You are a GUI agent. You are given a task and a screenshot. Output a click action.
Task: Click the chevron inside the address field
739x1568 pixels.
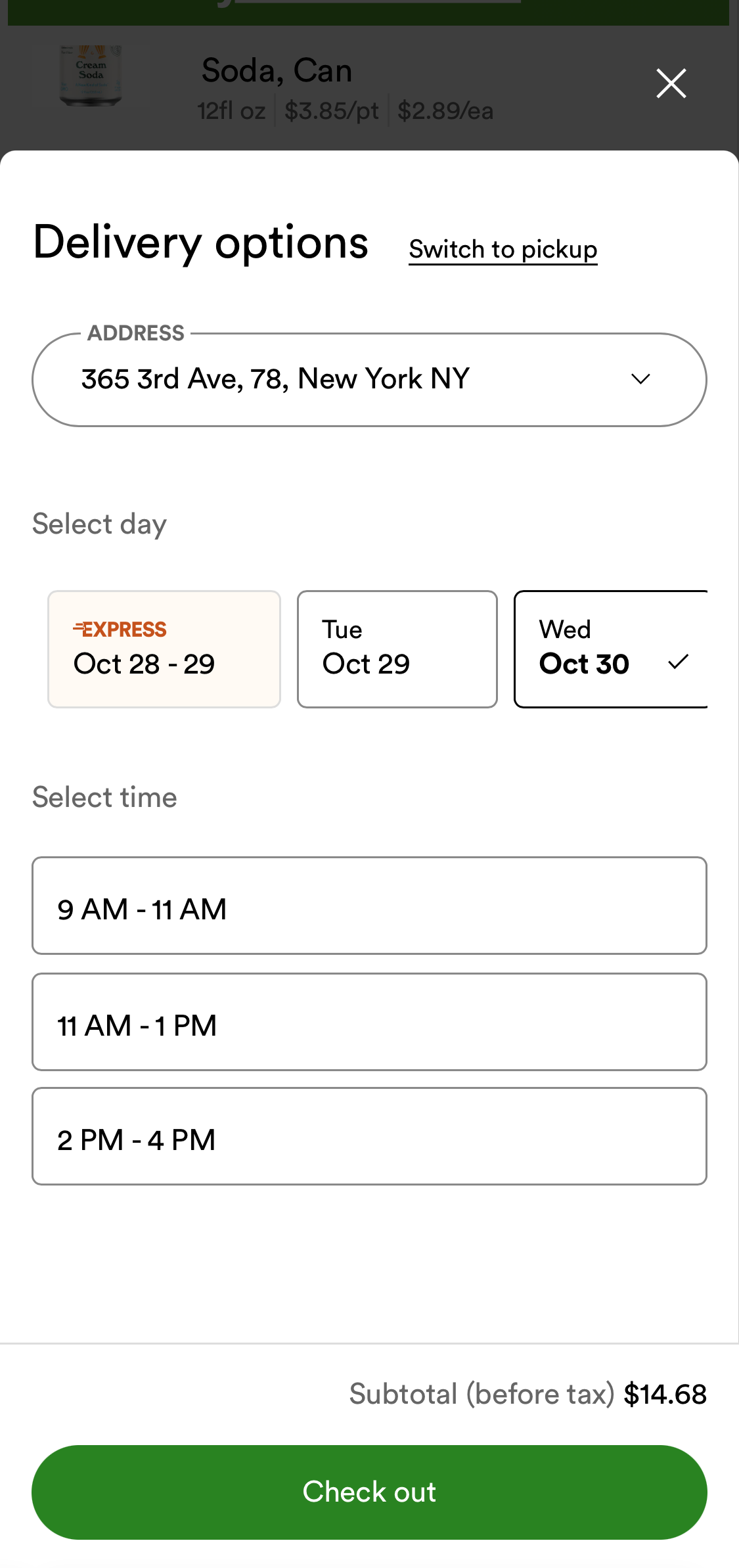pyautogui.click(x=642, y=379)
